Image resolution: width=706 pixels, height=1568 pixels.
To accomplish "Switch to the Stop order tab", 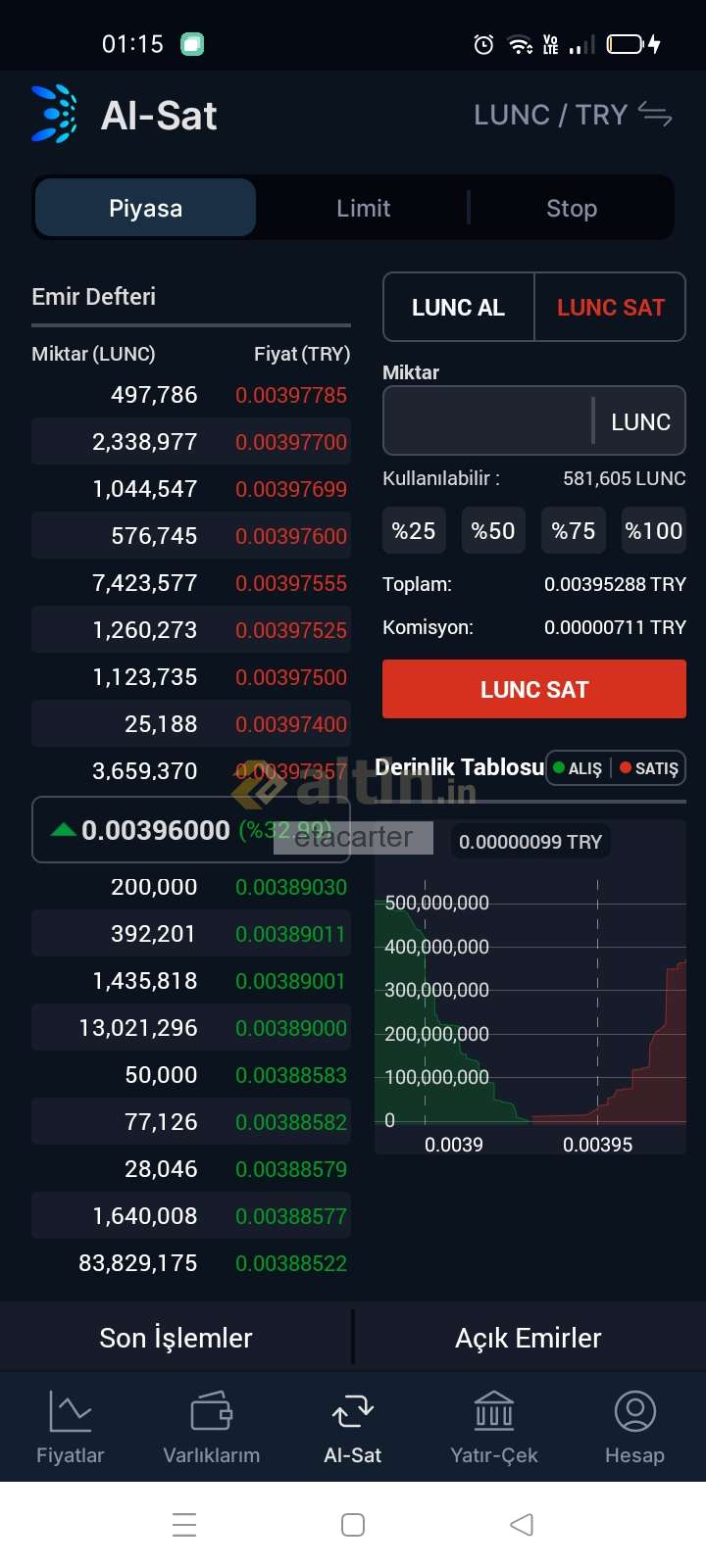I will point(572,208).
